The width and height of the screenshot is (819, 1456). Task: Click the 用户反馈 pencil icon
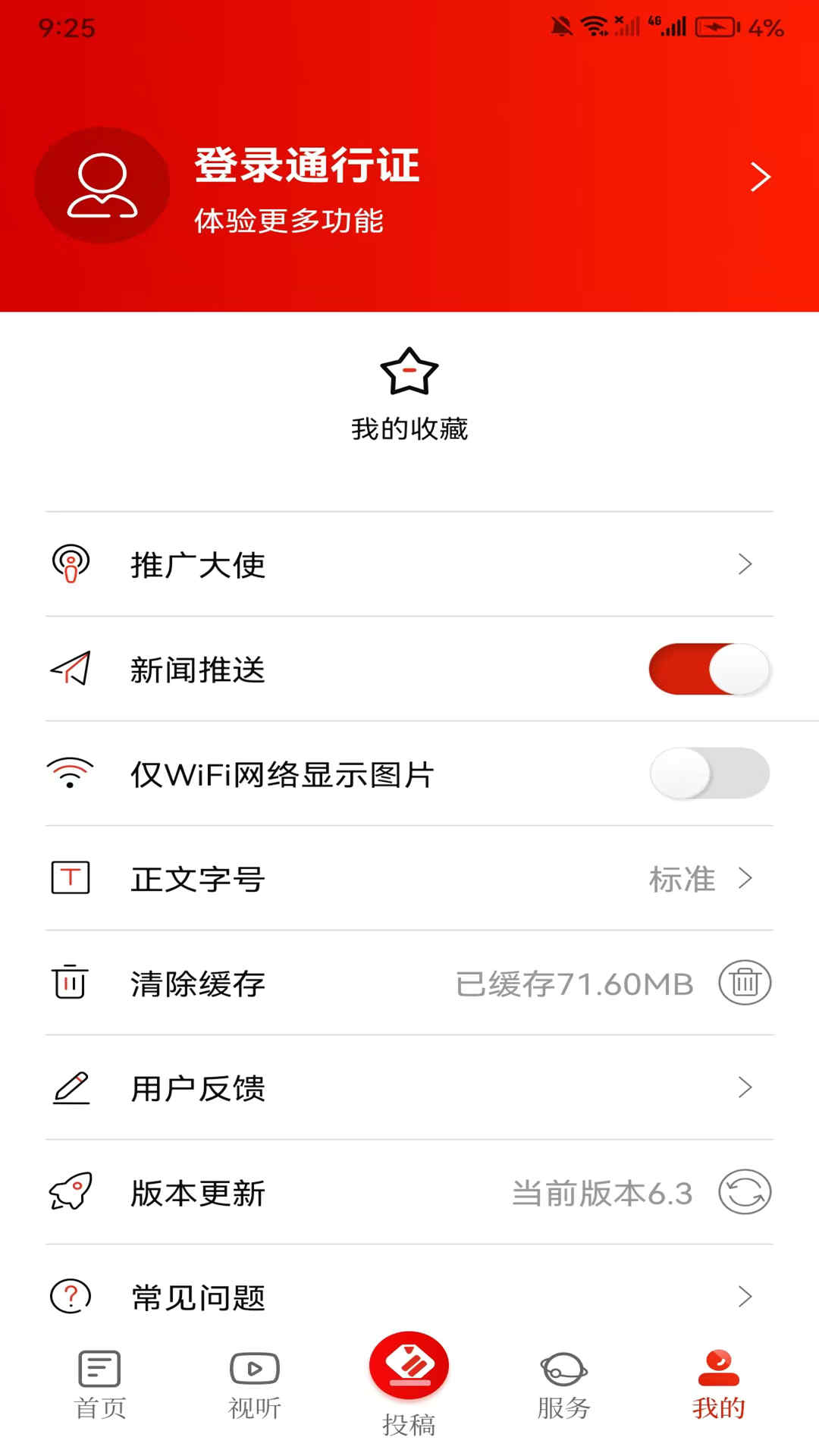[x=71, y=1089]
